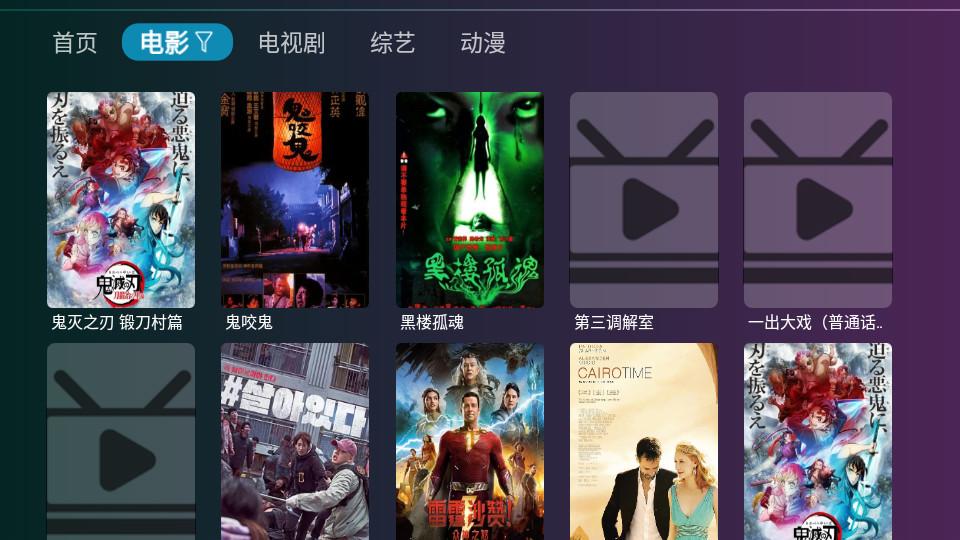Select the 综艺 tab
Screen dimensions: 960x540
pos(392,43)
